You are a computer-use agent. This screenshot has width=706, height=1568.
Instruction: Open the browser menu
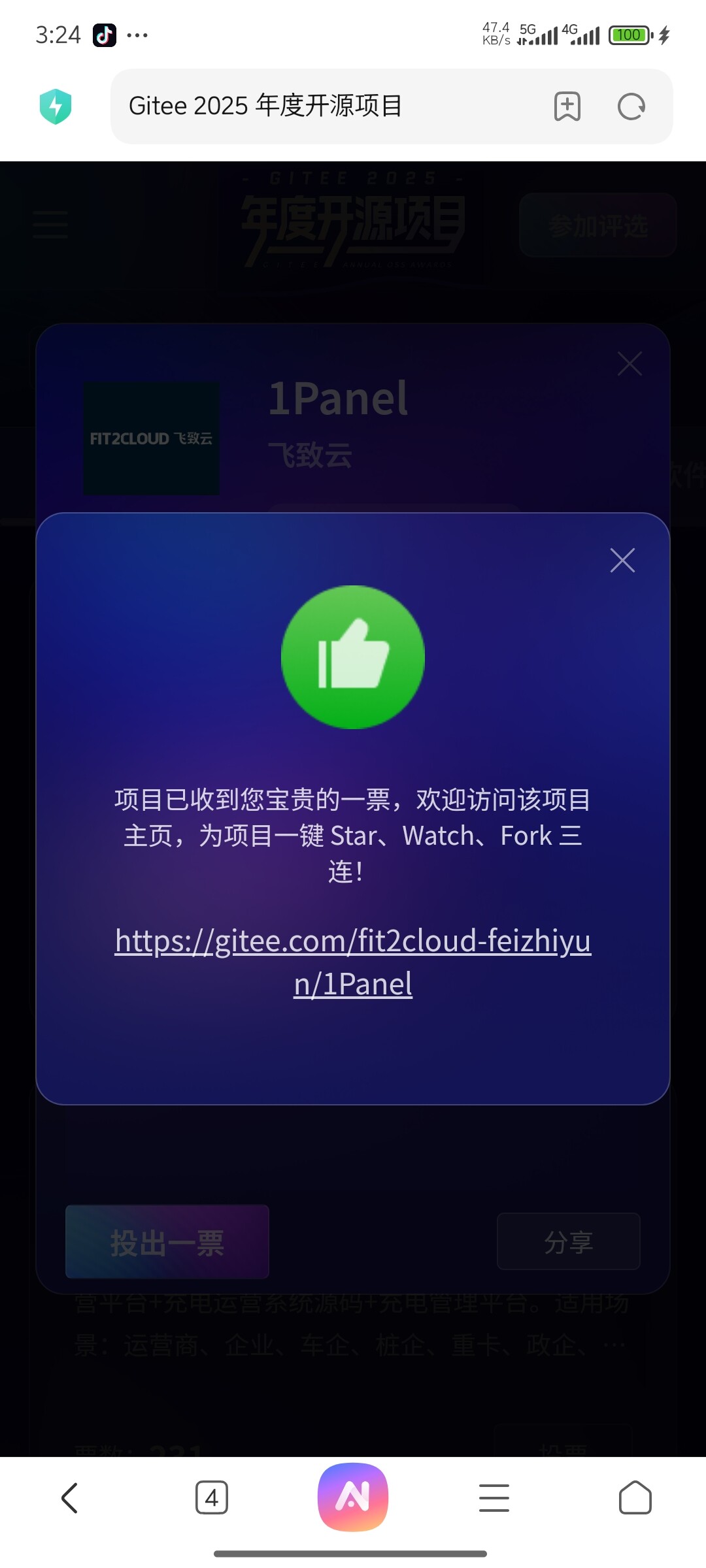494,1497
